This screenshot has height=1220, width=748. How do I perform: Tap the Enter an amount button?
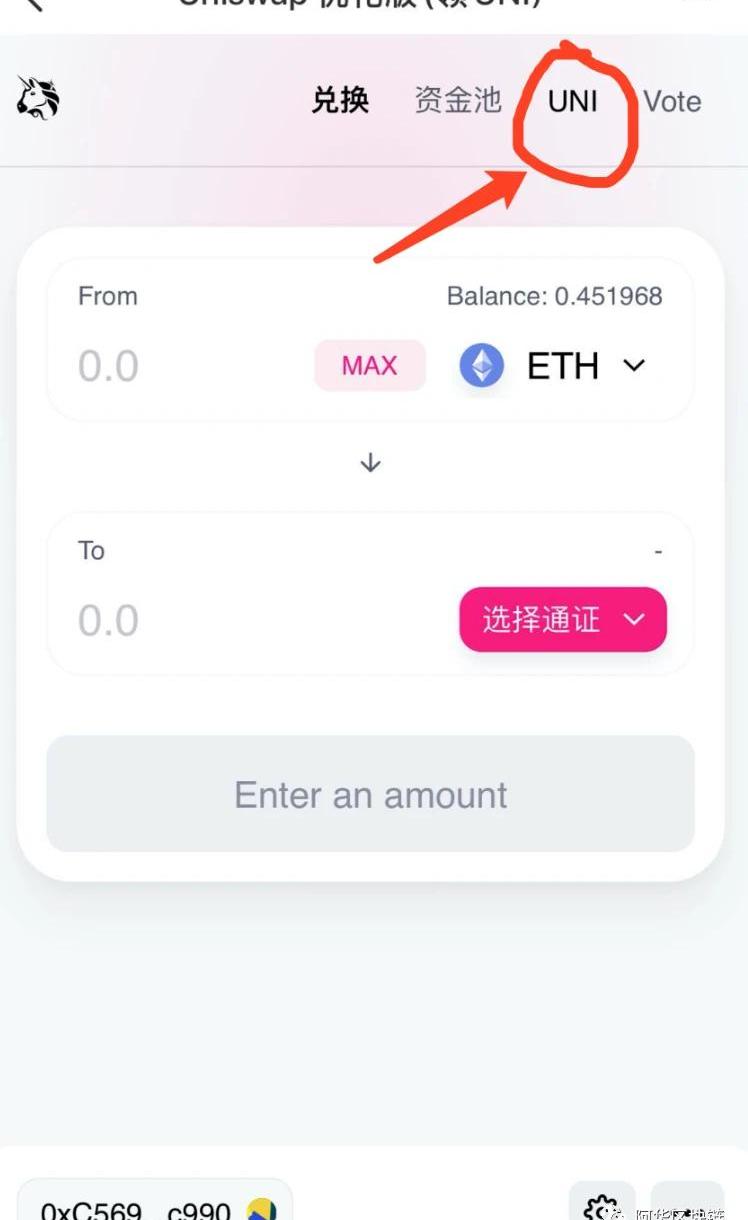[371, 795]
